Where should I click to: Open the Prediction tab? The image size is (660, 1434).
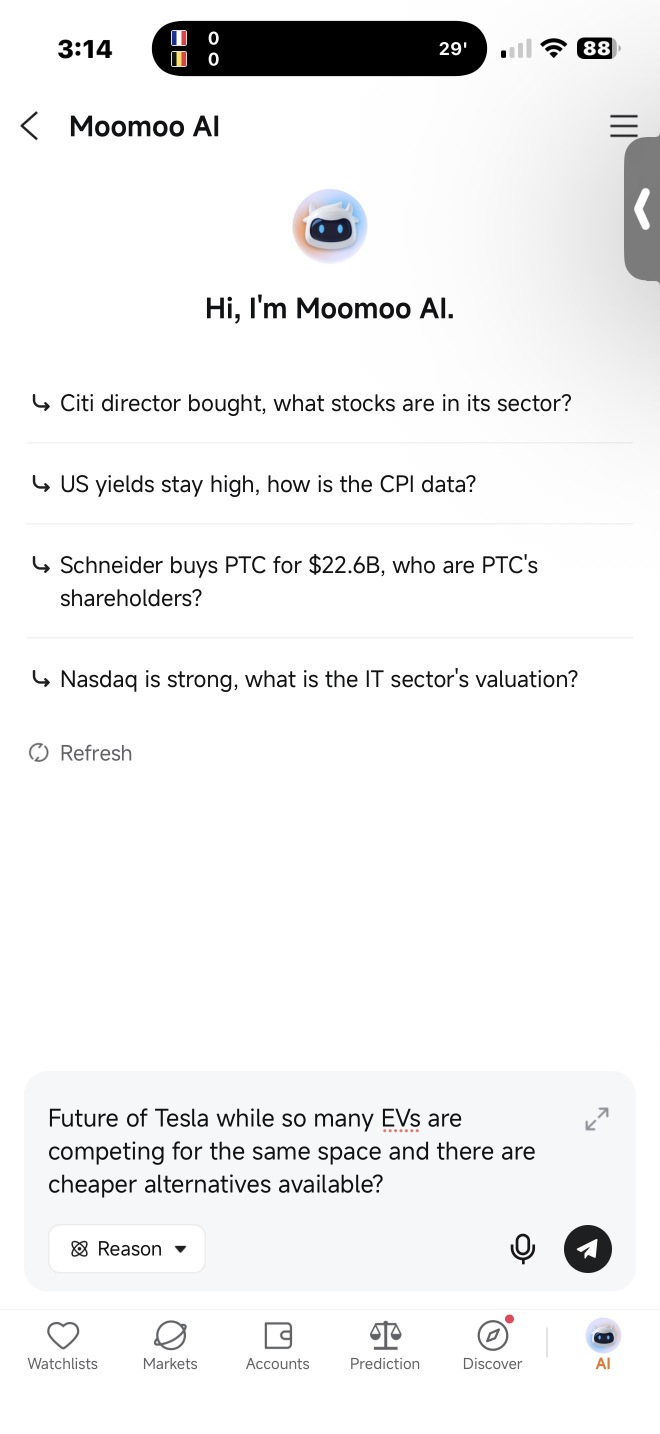385,1346
